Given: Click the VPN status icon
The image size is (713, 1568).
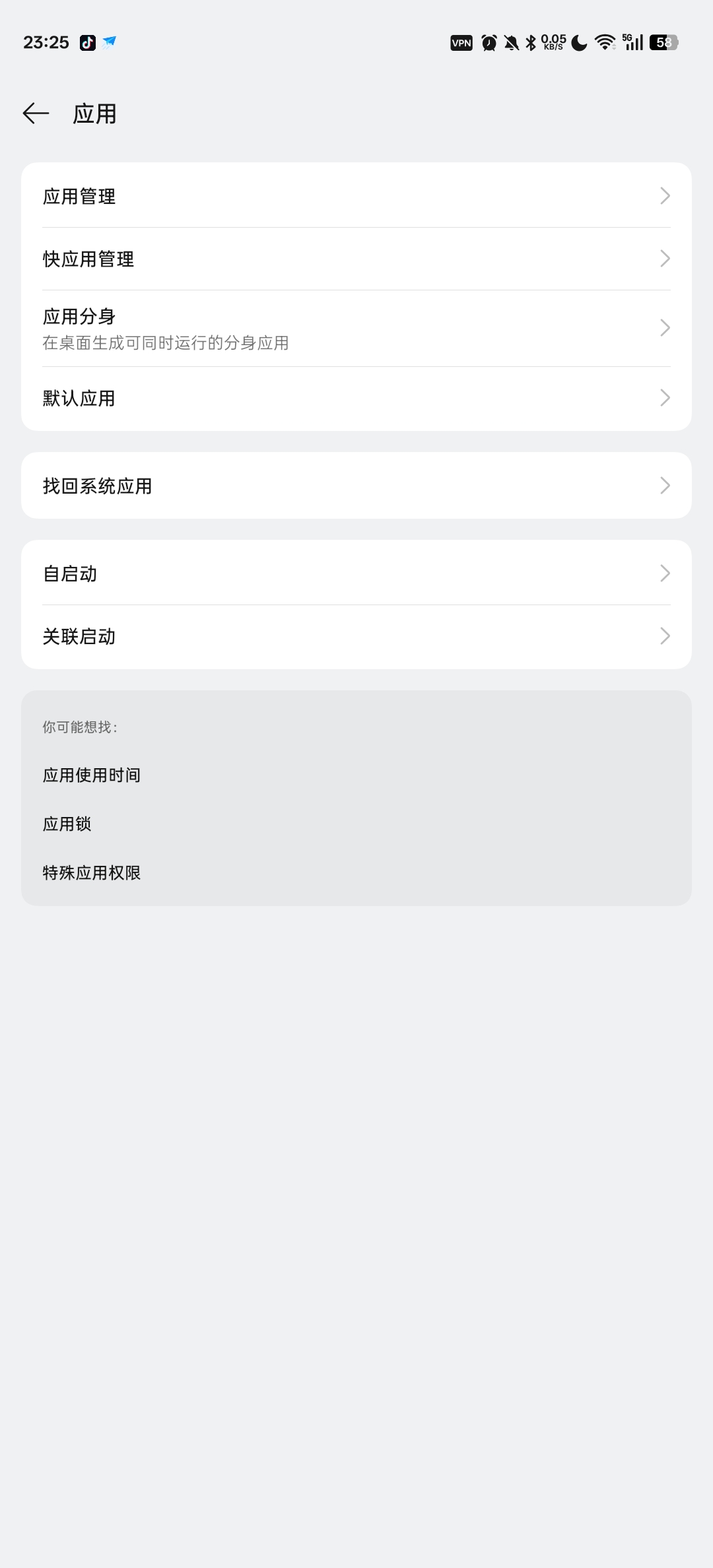Looking at the screenshot, I should pyautogui.click(x=461, y=42).
